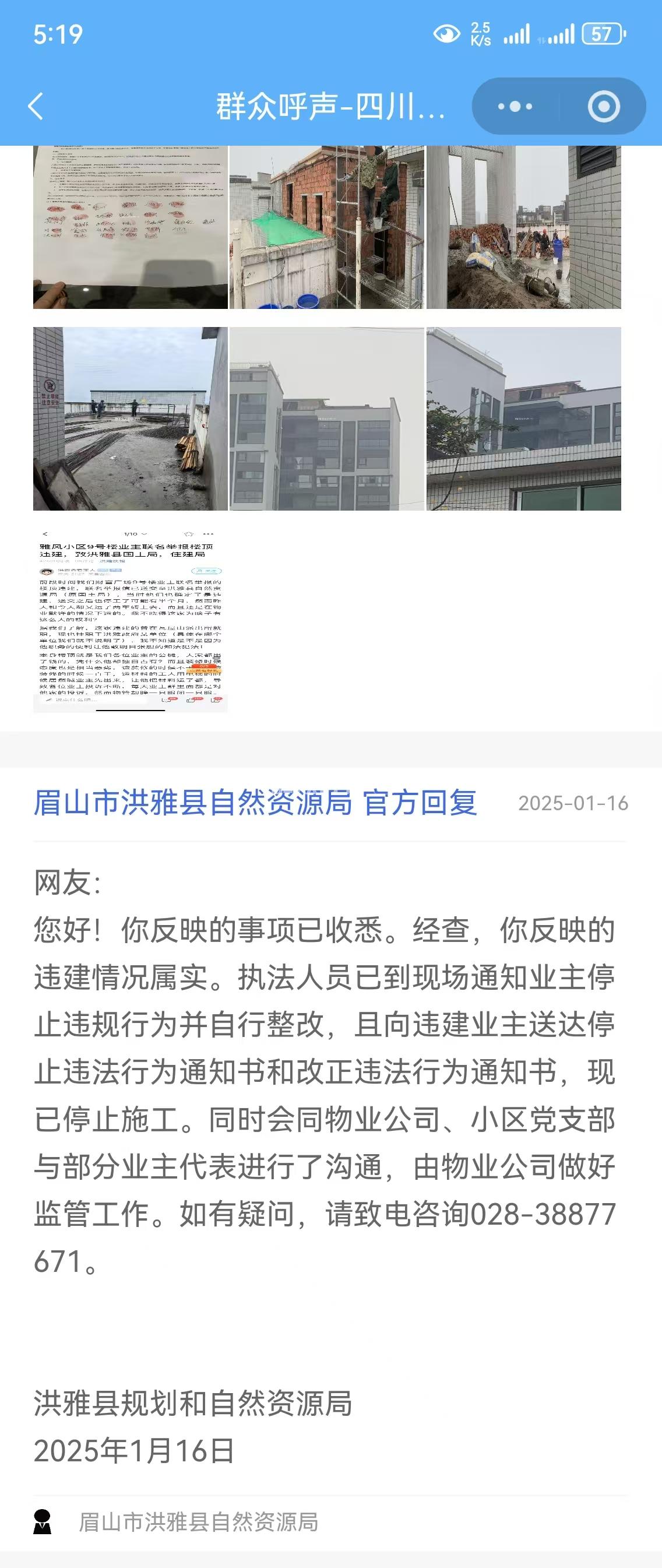This screenshot has width=662, height=1568.
Task: Open the signed petition document photo
Action: 130,226
